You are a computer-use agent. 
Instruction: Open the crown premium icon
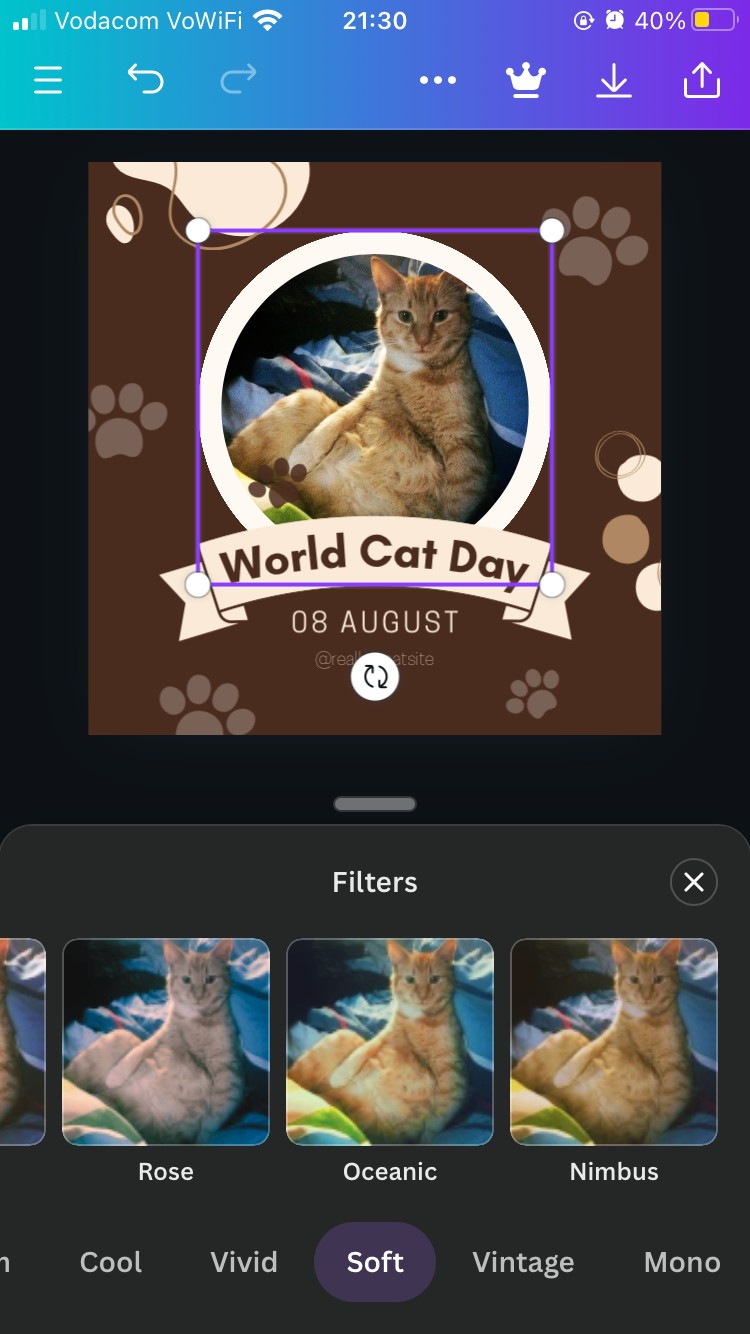point(526,80)
